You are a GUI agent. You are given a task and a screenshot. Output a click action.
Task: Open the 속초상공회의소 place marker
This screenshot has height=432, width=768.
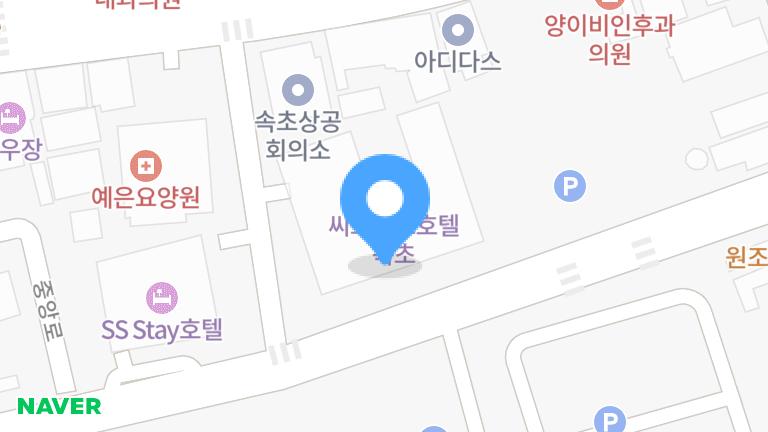click(x=297, y=92)
